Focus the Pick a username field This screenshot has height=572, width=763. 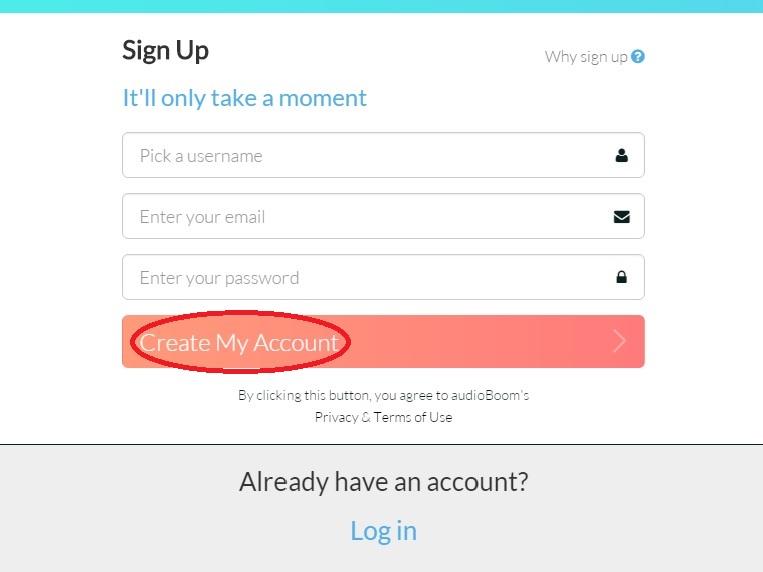tap(370, 156)
